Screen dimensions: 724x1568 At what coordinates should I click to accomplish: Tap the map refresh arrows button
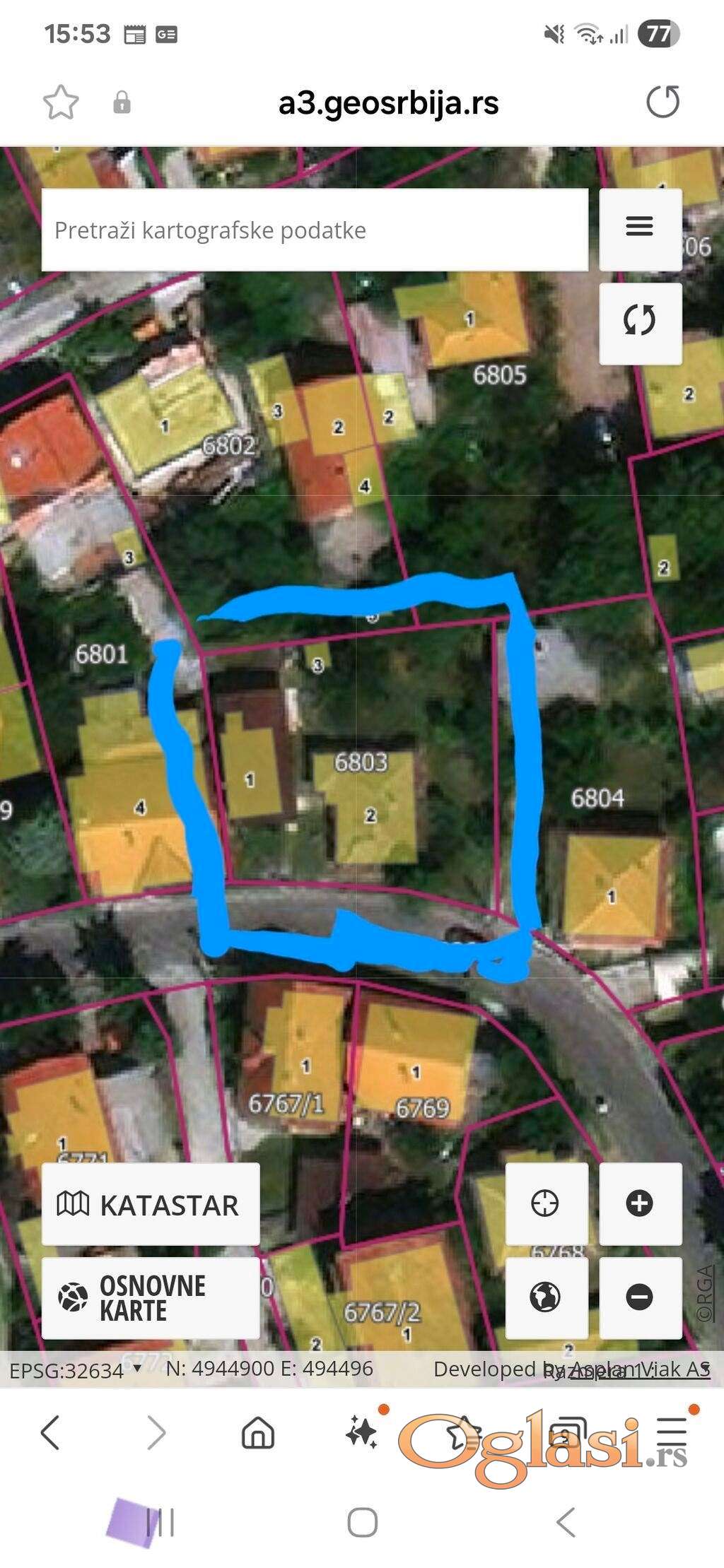tap(640, 322)
